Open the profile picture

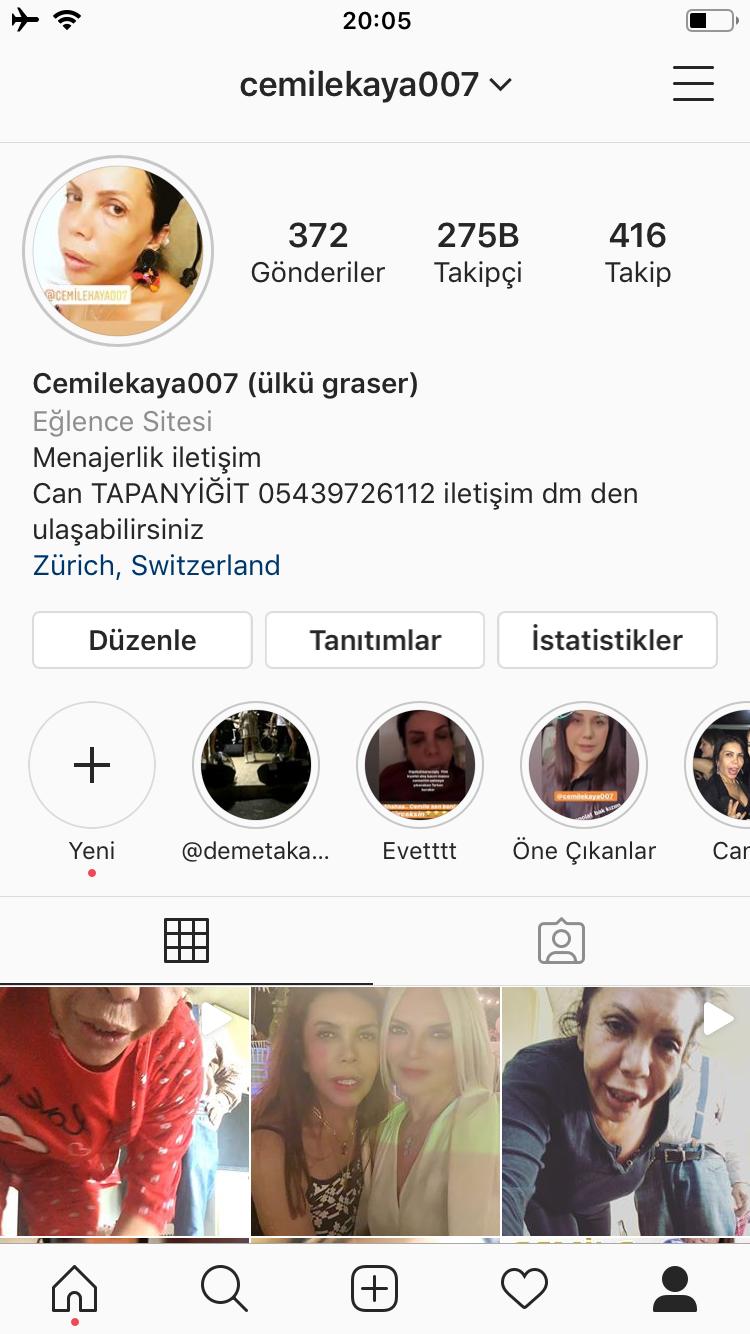coord(118,250)
